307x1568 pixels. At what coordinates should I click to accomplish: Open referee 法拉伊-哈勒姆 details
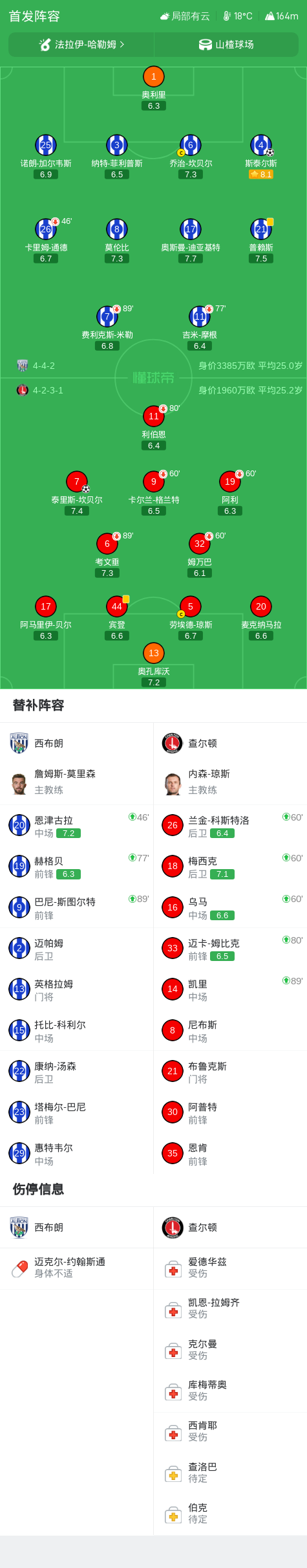pos(81,45)
